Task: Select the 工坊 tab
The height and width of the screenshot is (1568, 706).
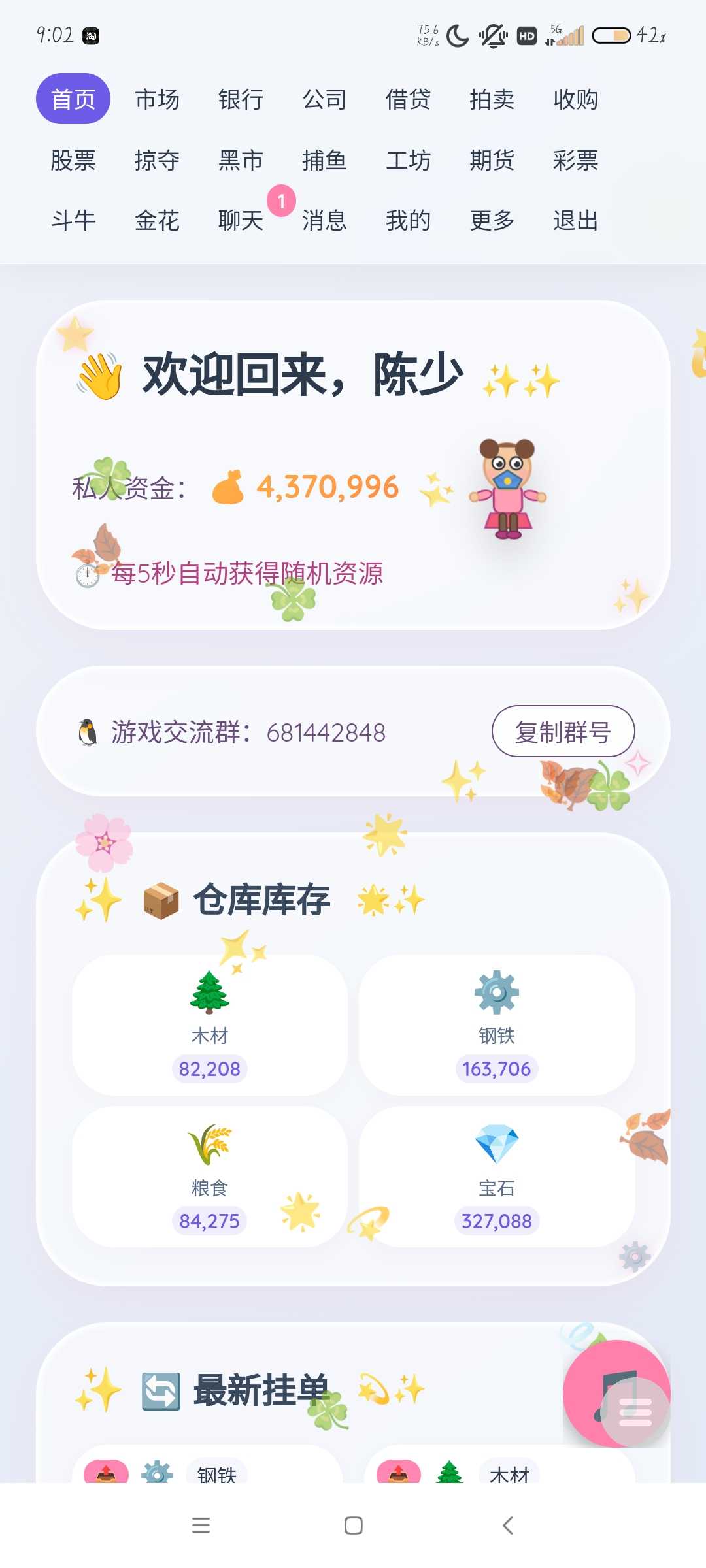Action: pyautogui.click(x=408, y=160)
